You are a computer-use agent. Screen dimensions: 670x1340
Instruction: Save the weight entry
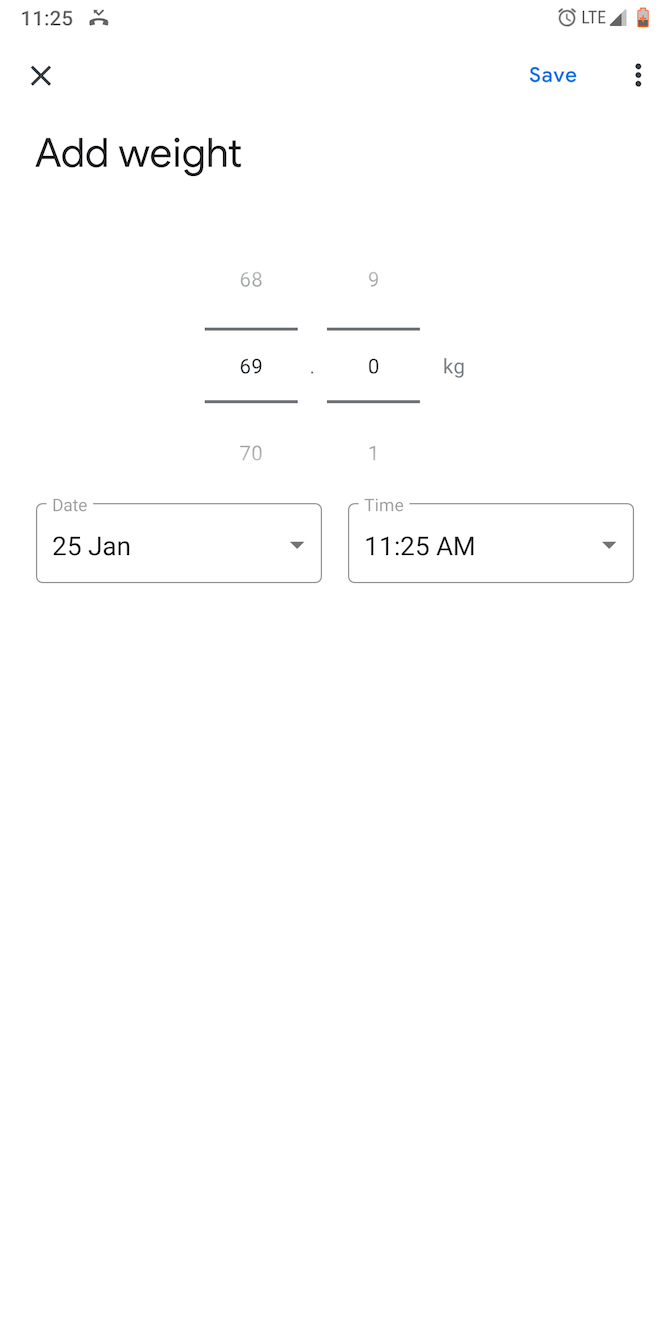pyautogui.click(x=553, y=76)
